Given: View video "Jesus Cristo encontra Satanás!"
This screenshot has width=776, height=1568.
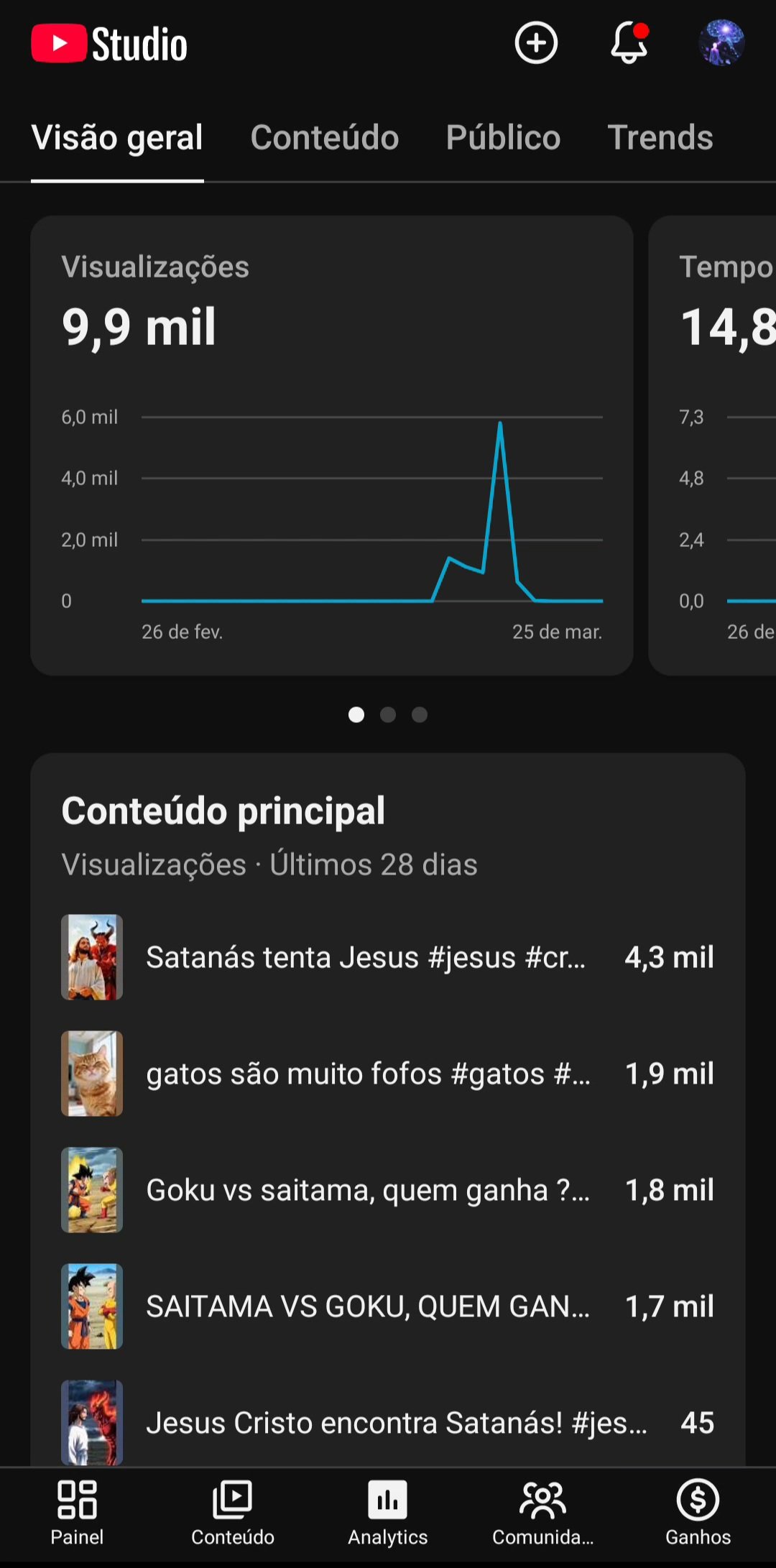Looking at the screenshot, I should coord(395,1421).
